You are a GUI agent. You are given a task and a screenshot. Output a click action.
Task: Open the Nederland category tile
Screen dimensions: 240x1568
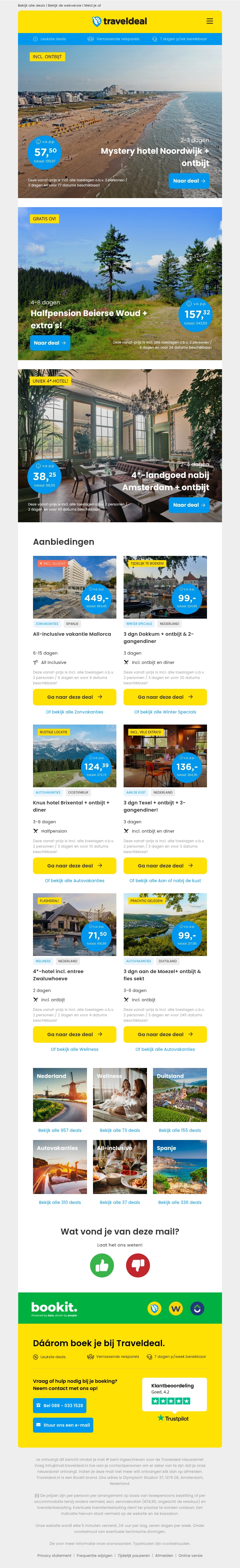click(60, 1095)
